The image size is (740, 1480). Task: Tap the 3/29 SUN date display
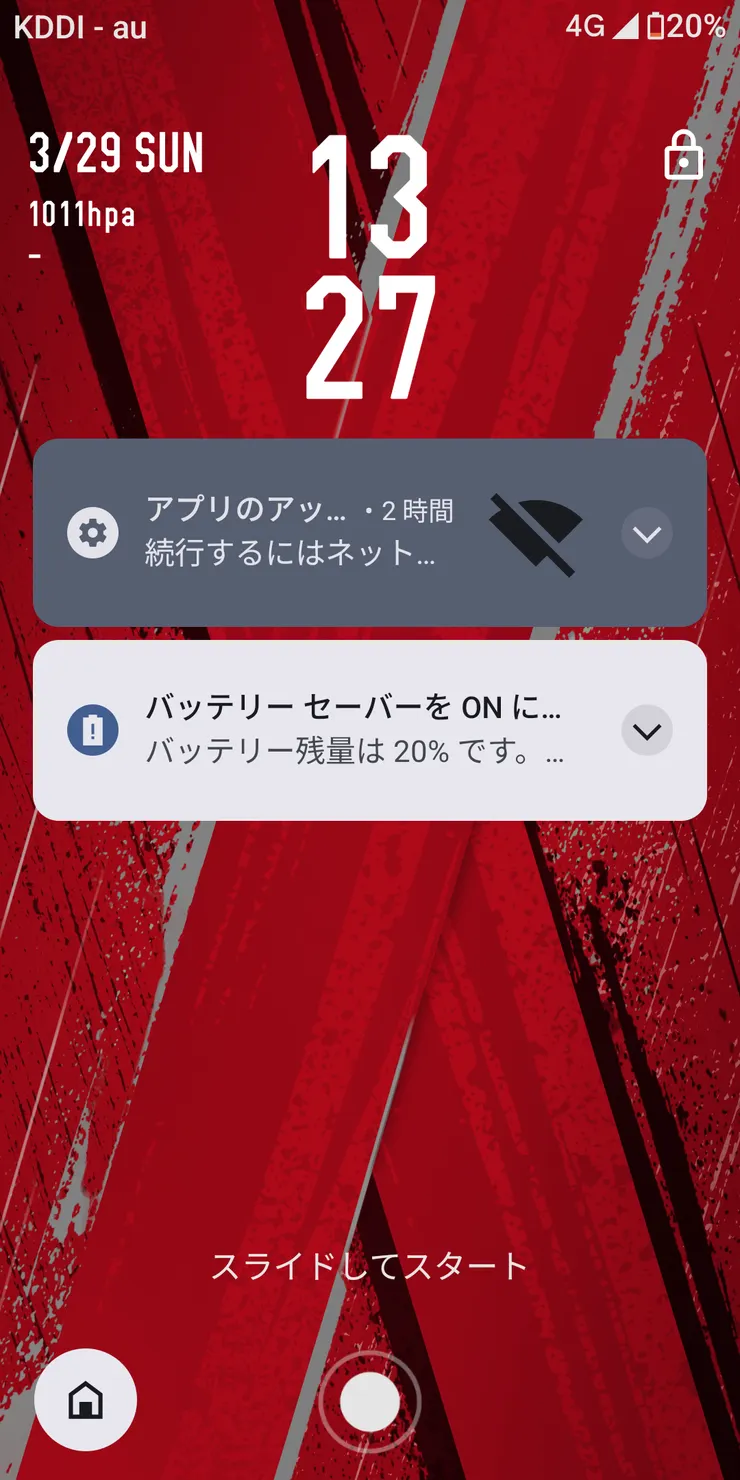pos(117,156)
